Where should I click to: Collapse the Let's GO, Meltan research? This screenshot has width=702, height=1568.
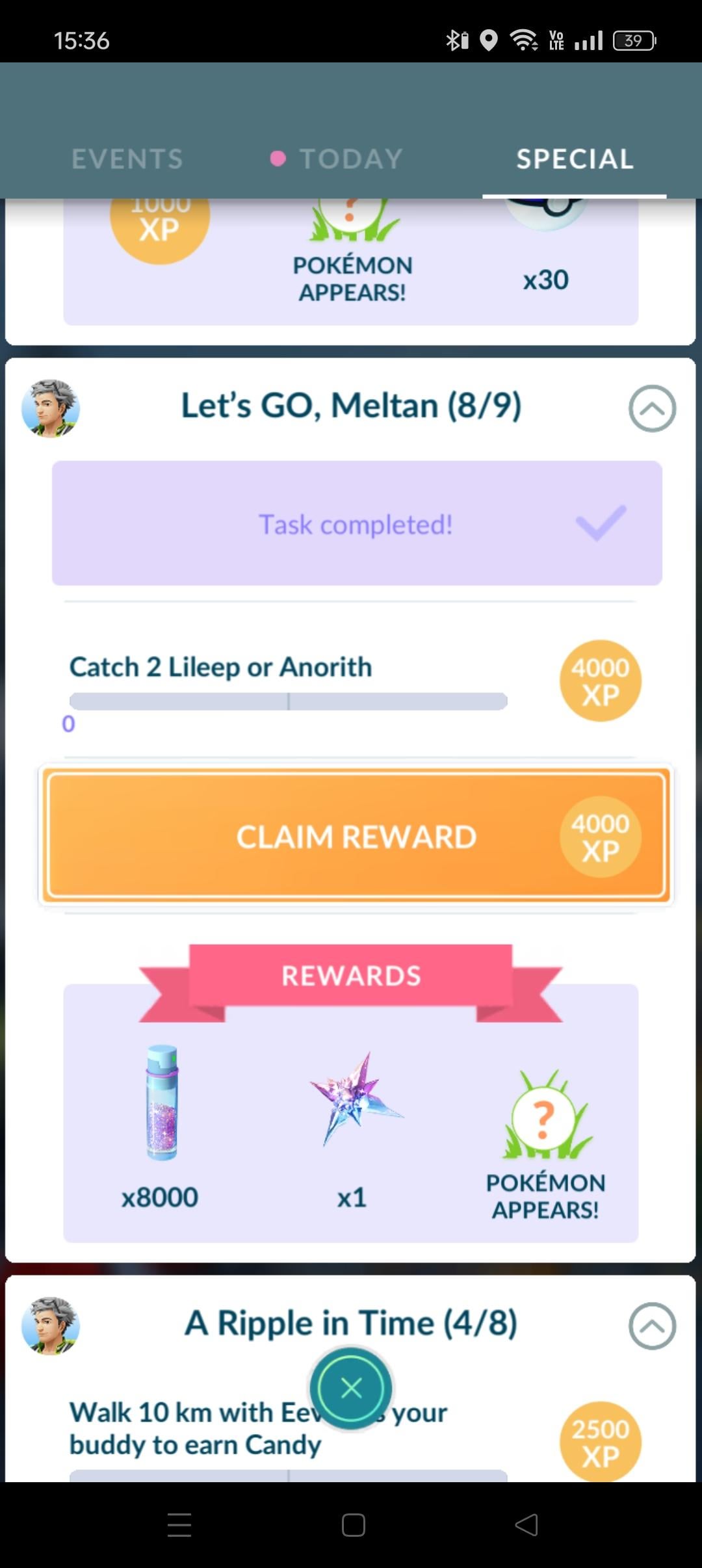652,408
